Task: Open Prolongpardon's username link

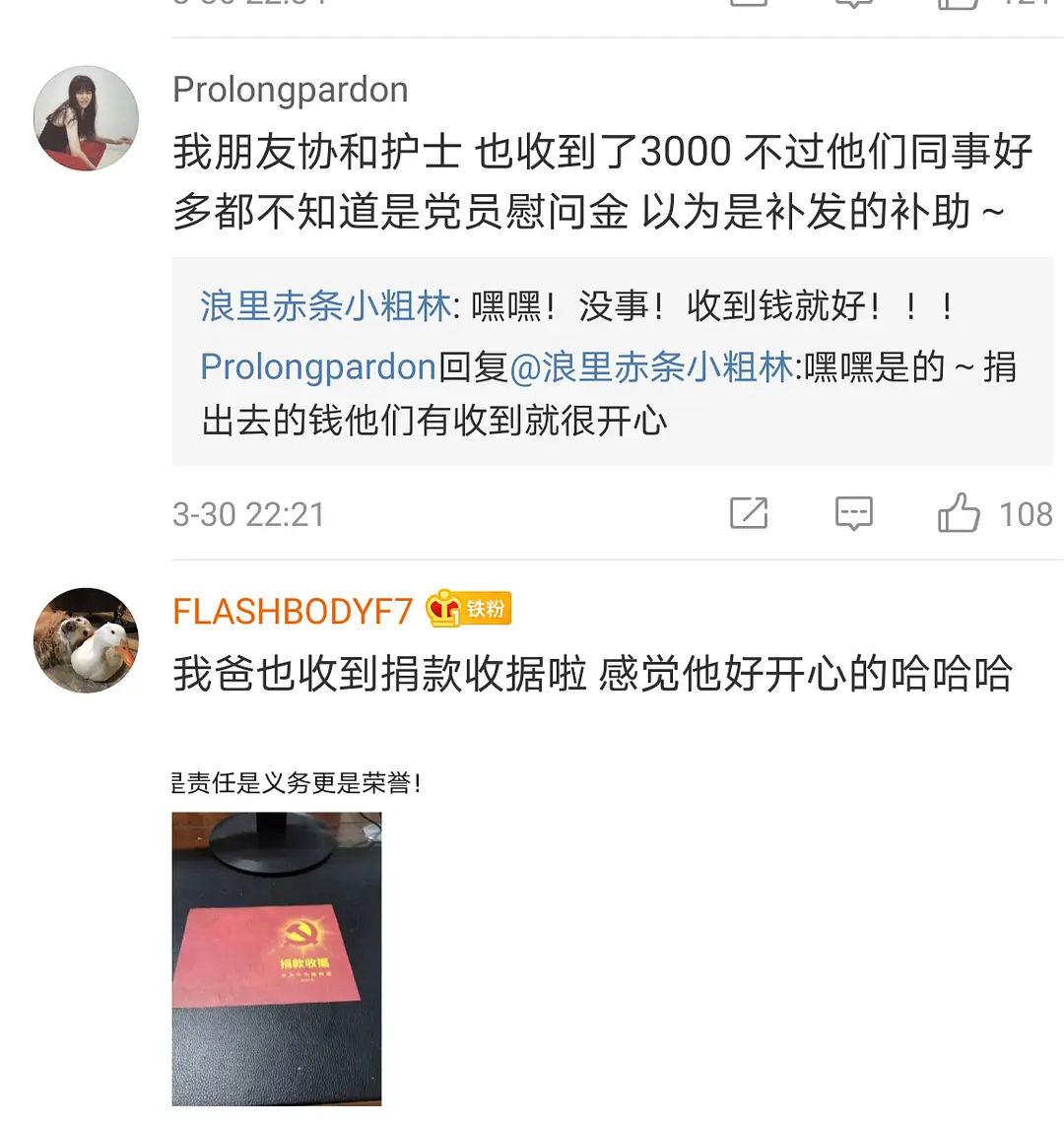Action: [290, 90]
